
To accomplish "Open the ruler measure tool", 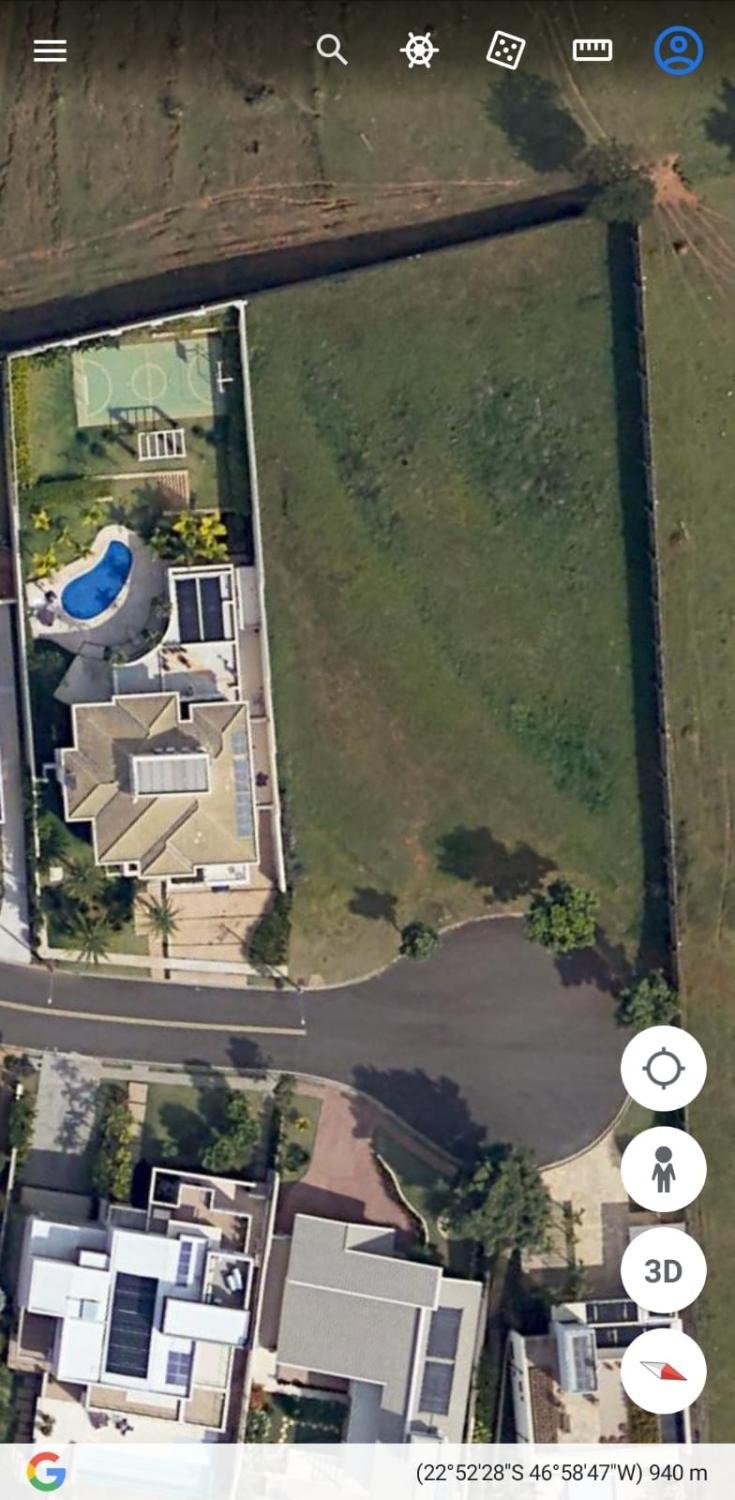I will click(x=592, y=50).
